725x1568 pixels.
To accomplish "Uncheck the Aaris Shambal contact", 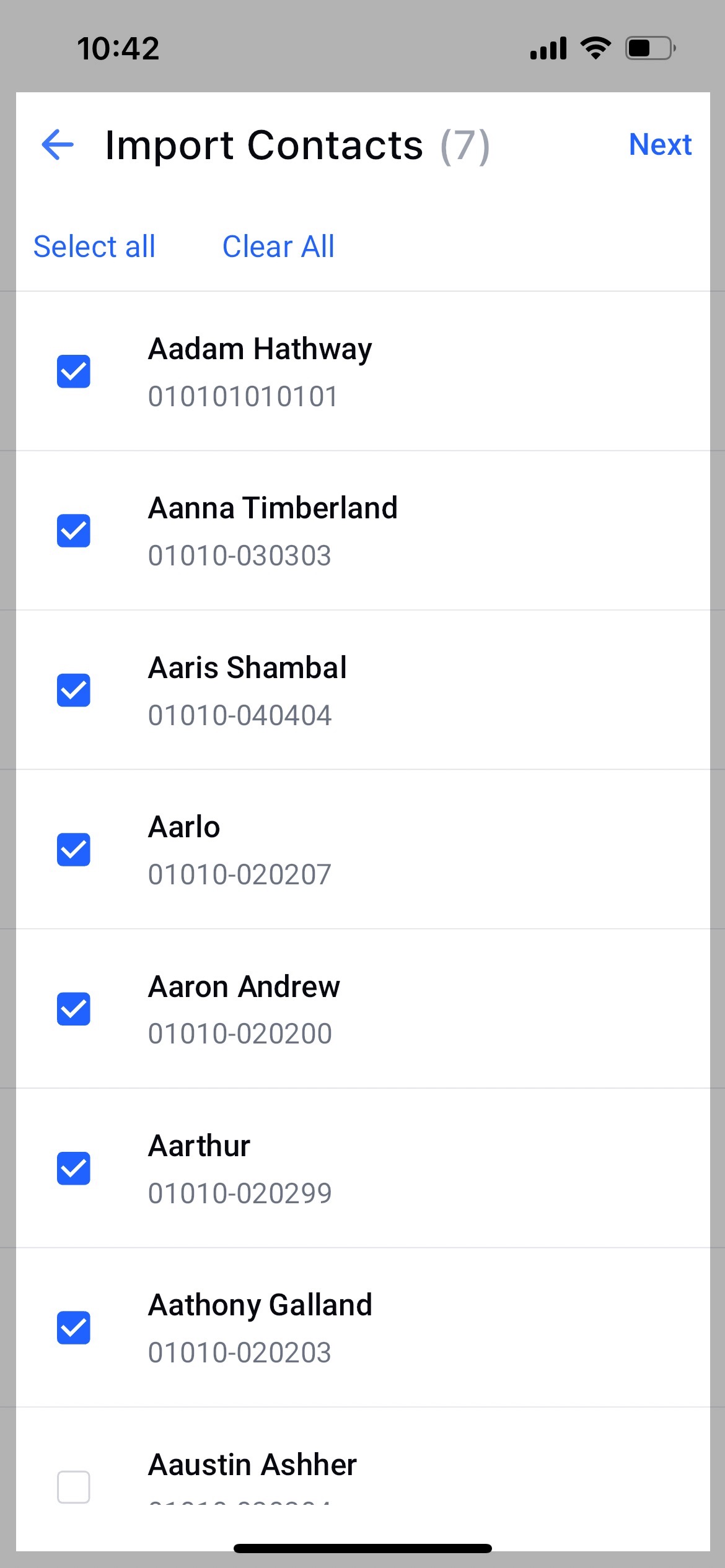I will pyautogui.click(x=74, y=690).
